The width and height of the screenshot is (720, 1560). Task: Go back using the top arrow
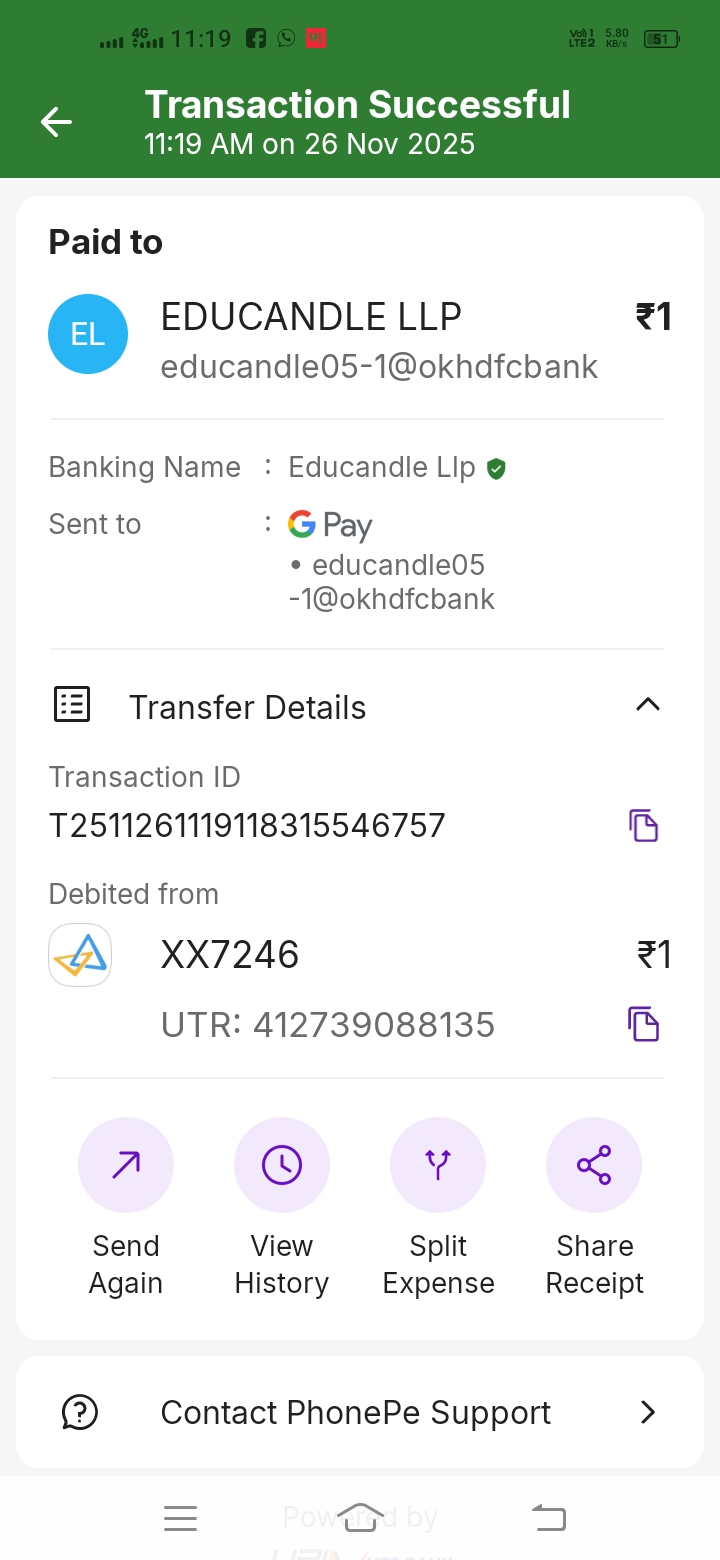[57, 123]
